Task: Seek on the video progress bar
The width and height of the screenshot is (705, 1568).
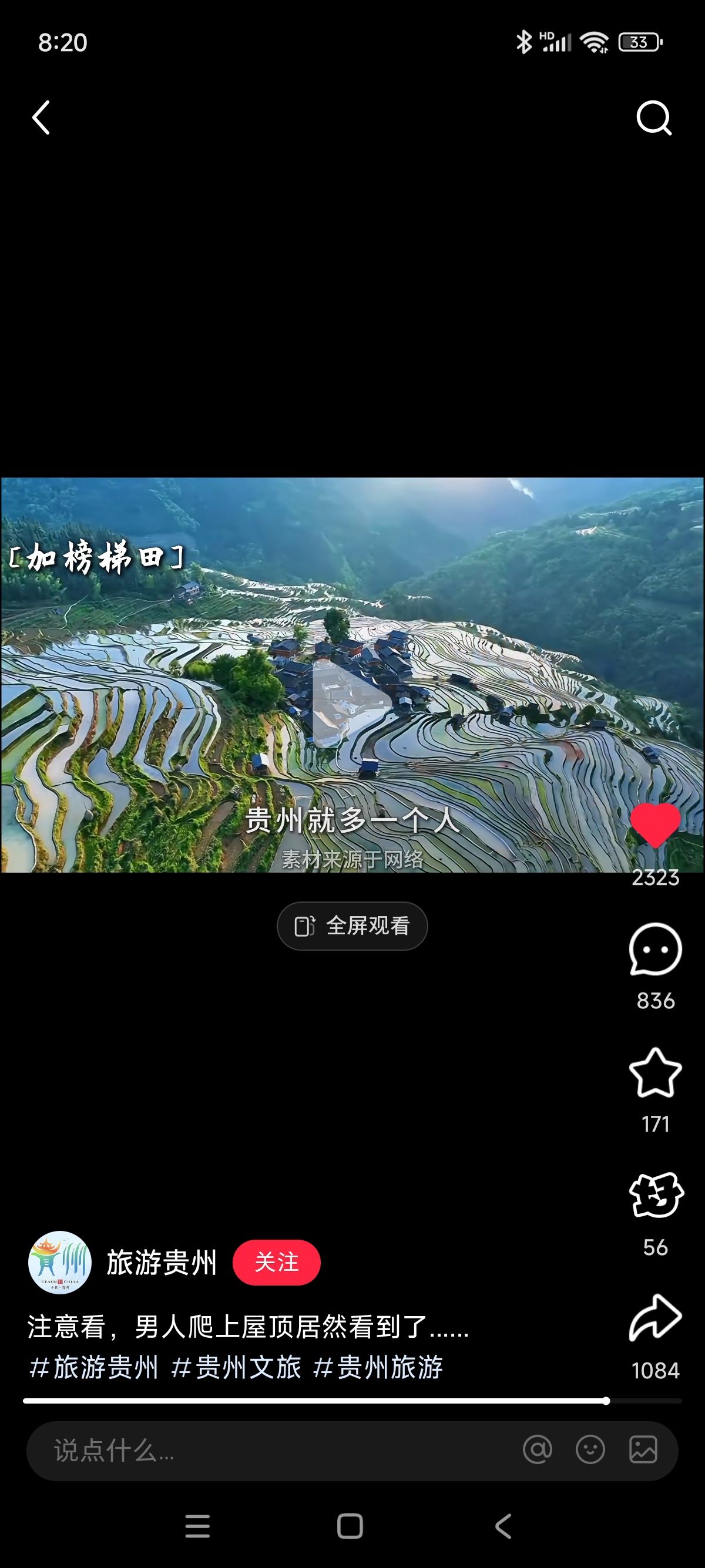Action: pos(352,1401)
